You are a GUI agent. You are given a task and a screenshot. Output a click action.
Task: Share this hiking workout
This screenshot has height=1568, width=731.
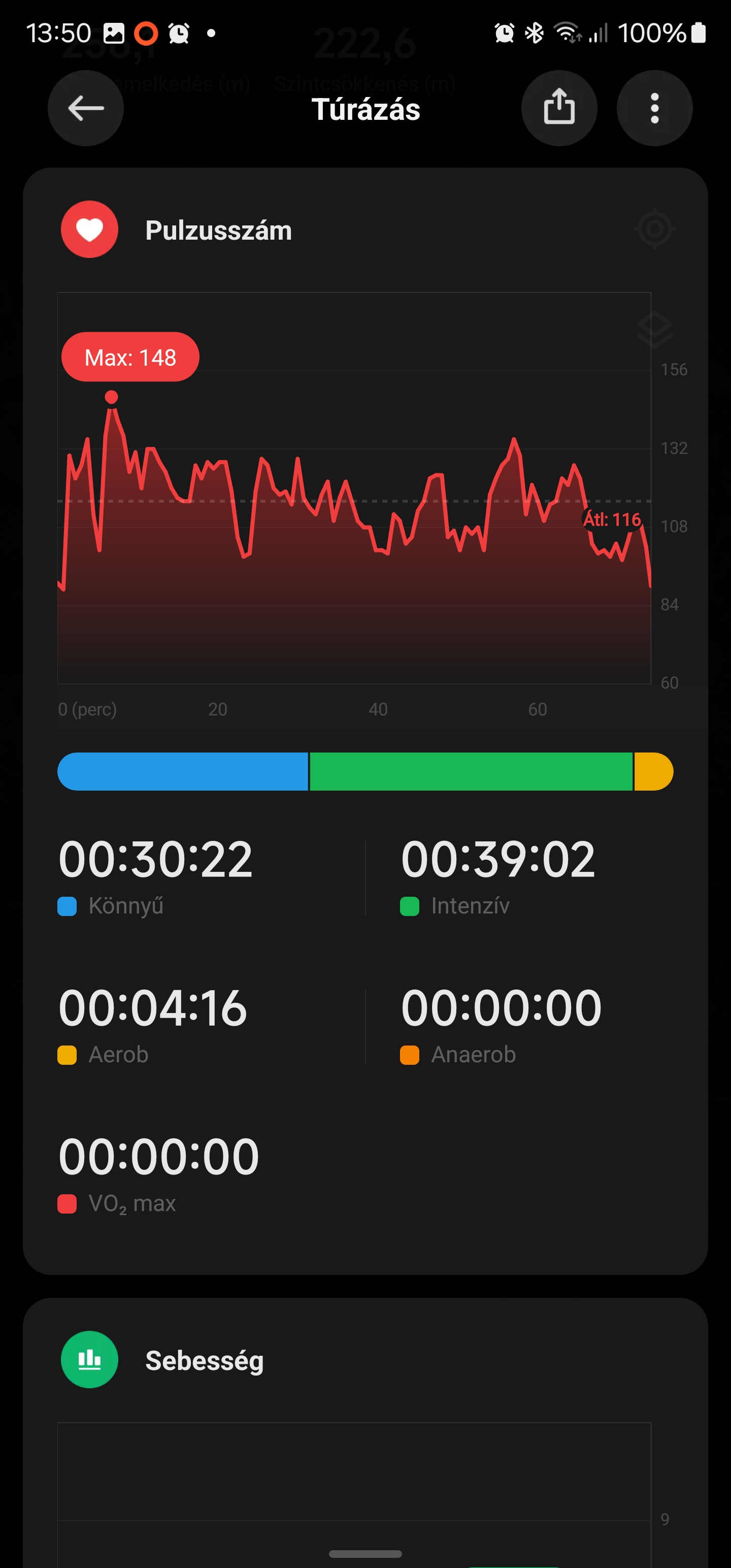[x=559, y=108]
